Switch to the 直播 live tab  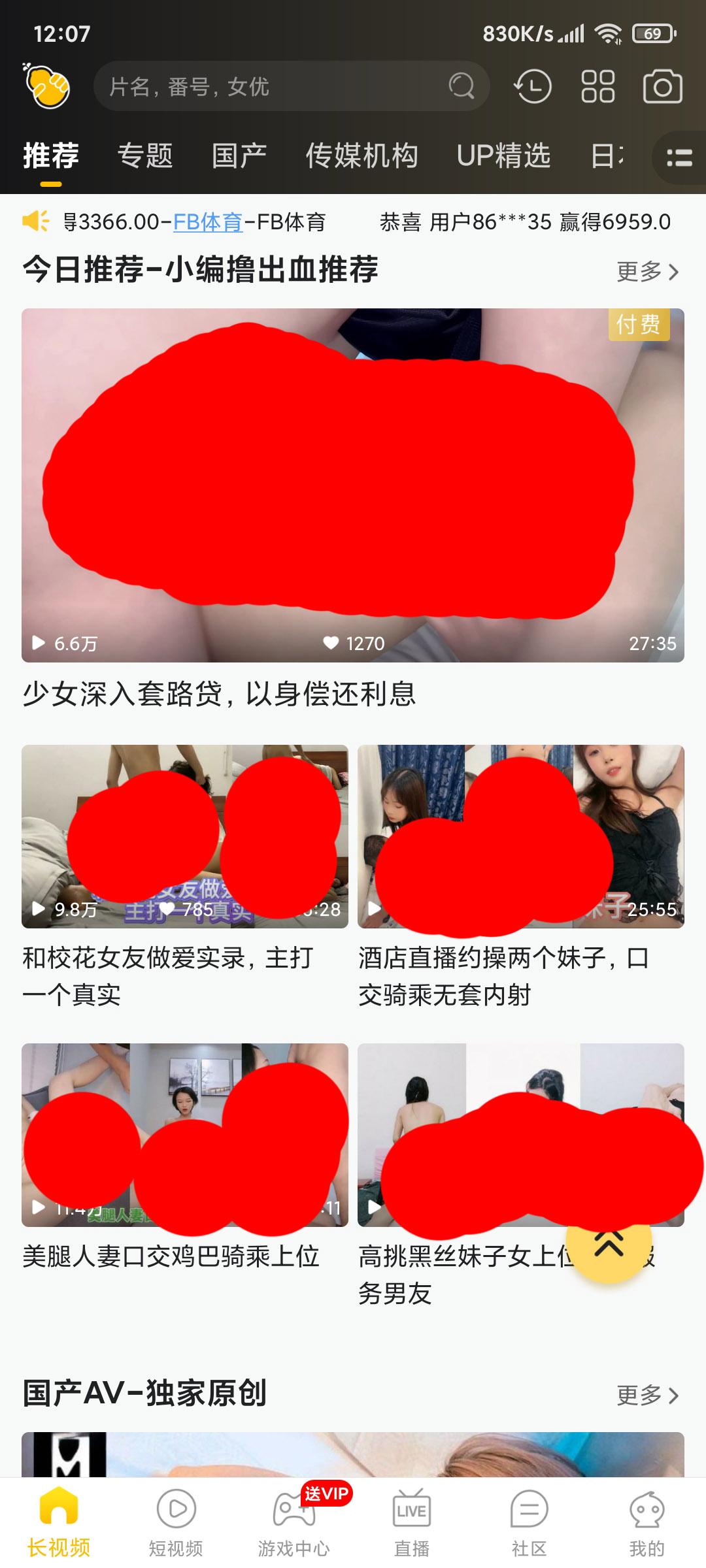click(411, 1522)
